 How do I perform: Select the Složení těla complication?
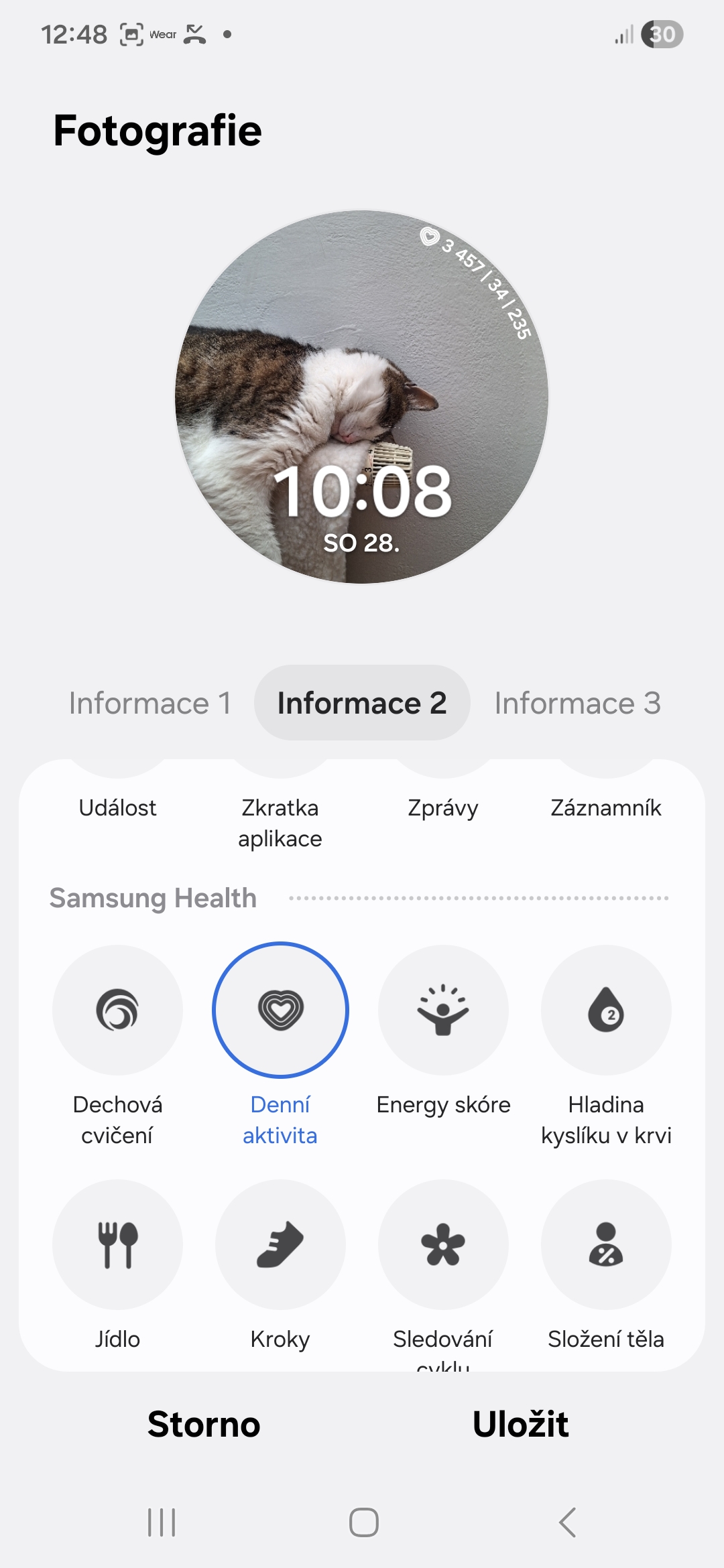(x=606, y=1244)
